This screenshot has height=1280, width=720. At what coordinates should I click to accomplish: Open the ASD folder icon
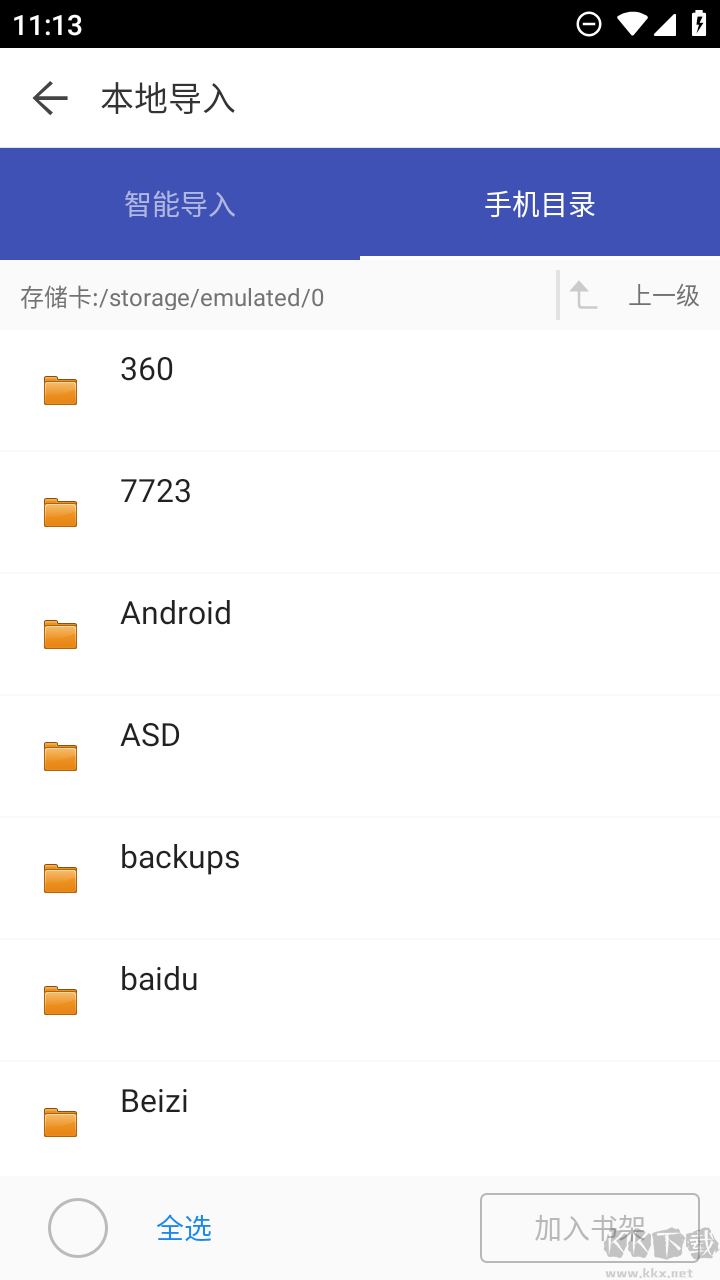tap(60, 756)
